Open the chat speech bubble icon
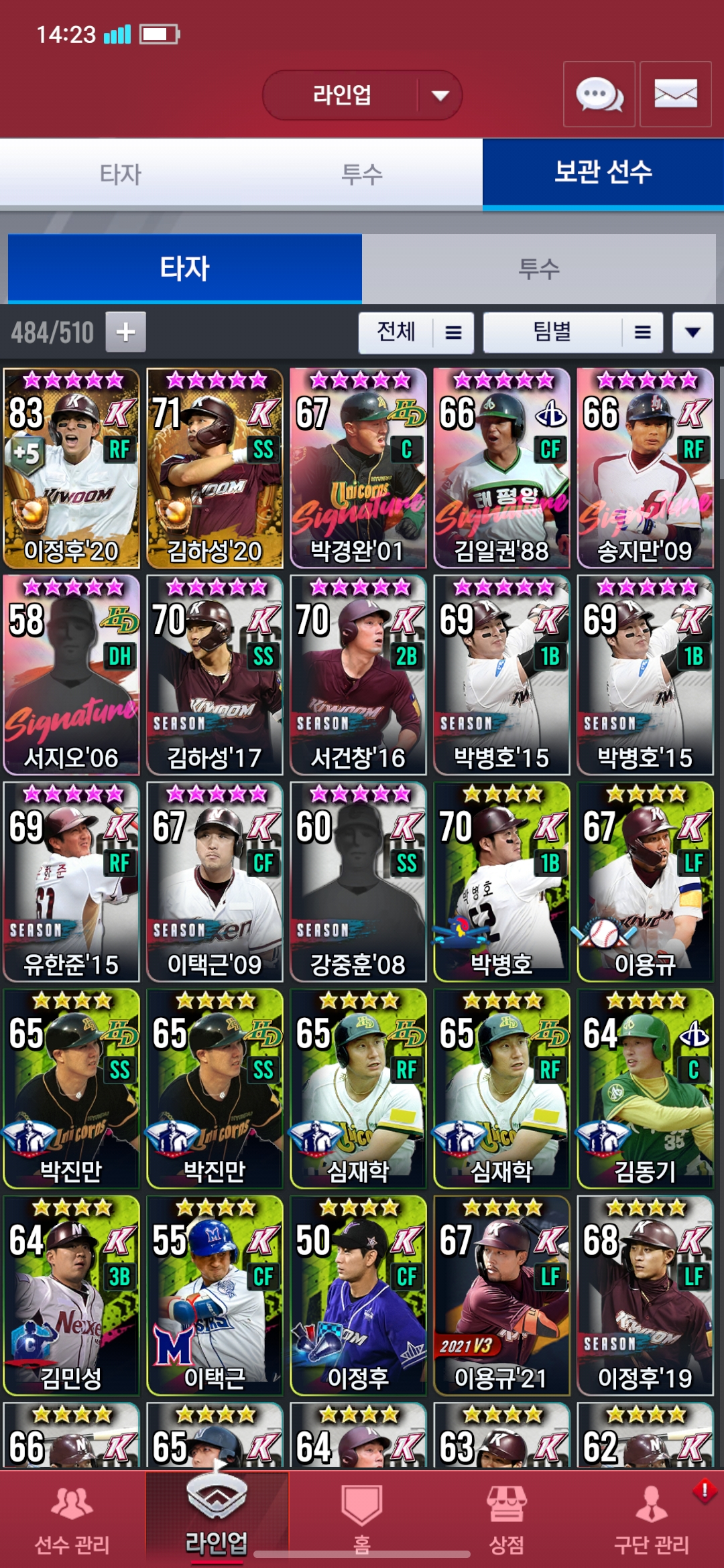 (x=599, y=94)
